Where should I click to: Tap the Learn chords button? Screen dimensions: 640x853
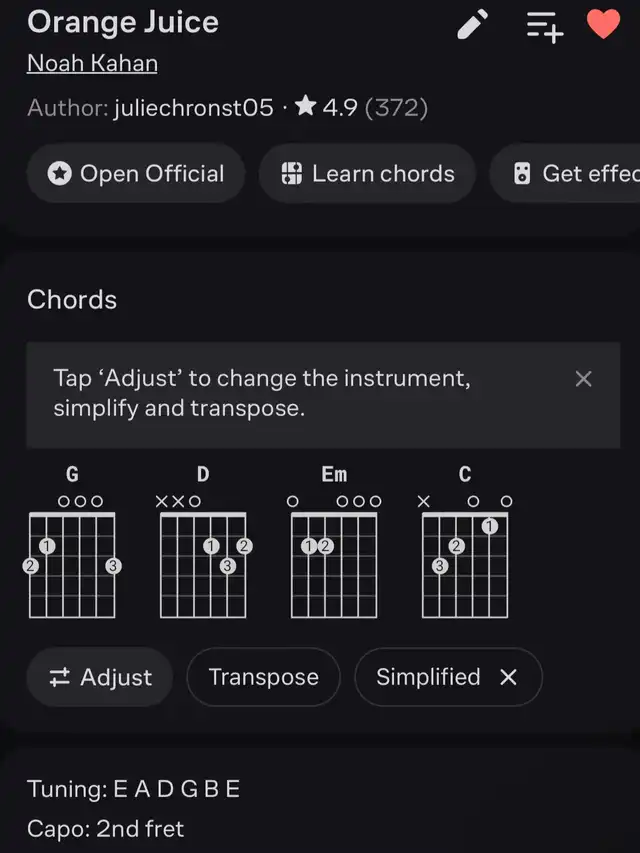tap(367, 173)
